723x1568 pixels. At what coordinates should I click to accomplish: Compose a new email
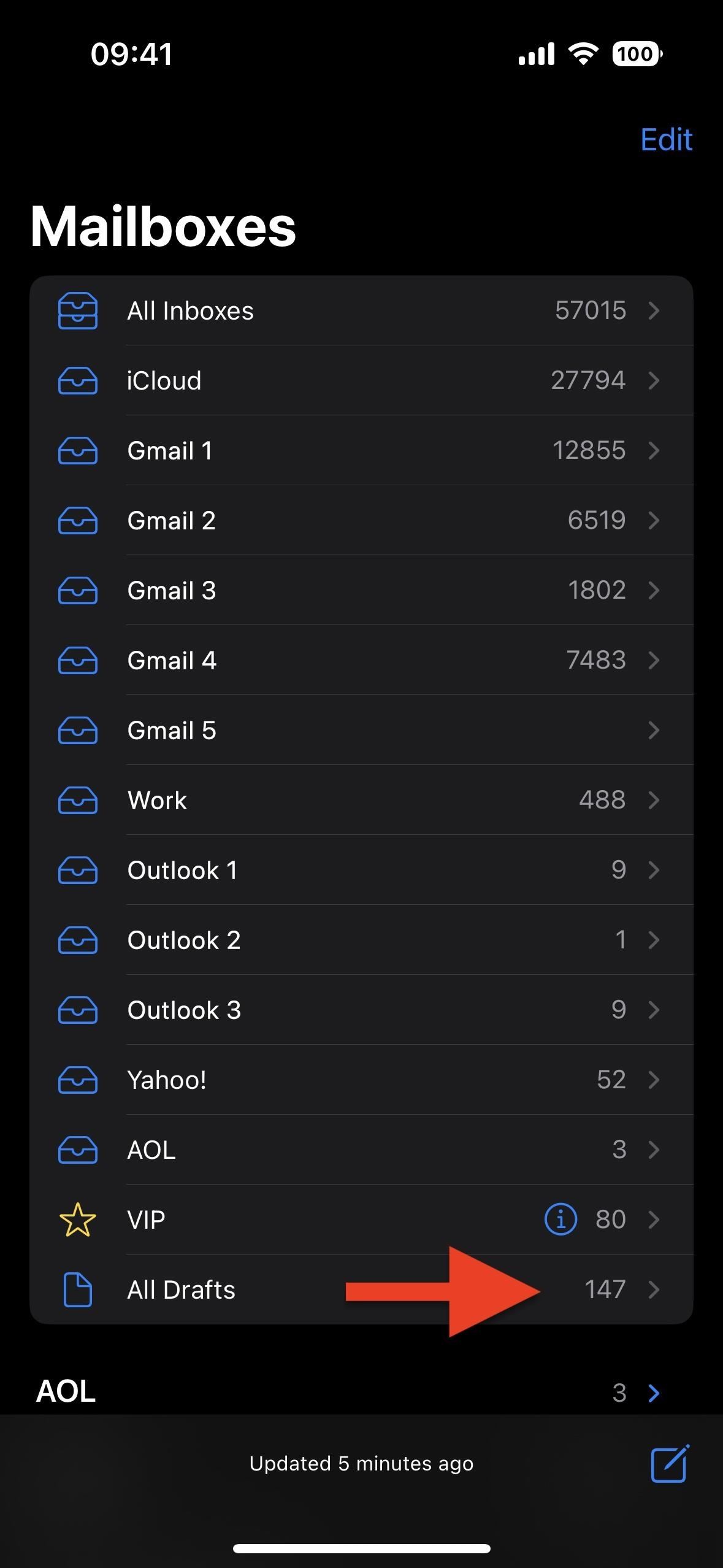[670, 1464]
